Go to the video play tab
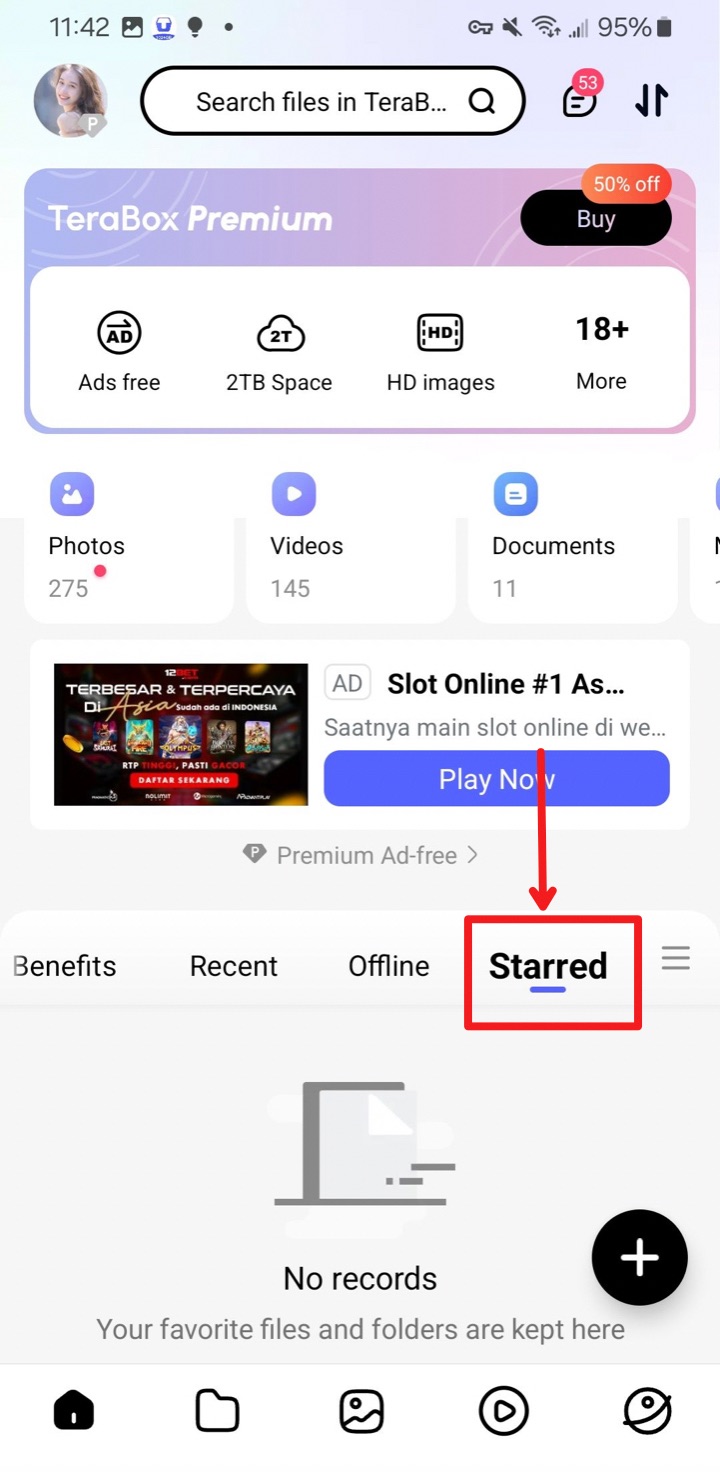Screen dimensions: 720x1472 click(503, 1411)
